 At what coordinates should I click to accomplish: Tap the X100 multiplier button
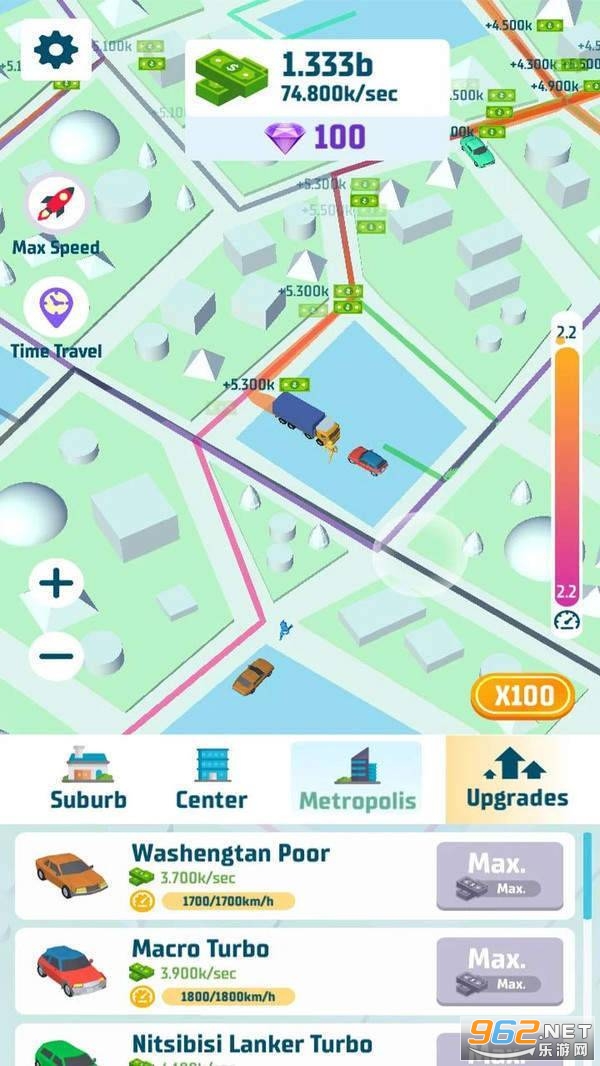(x=523, y=696)
